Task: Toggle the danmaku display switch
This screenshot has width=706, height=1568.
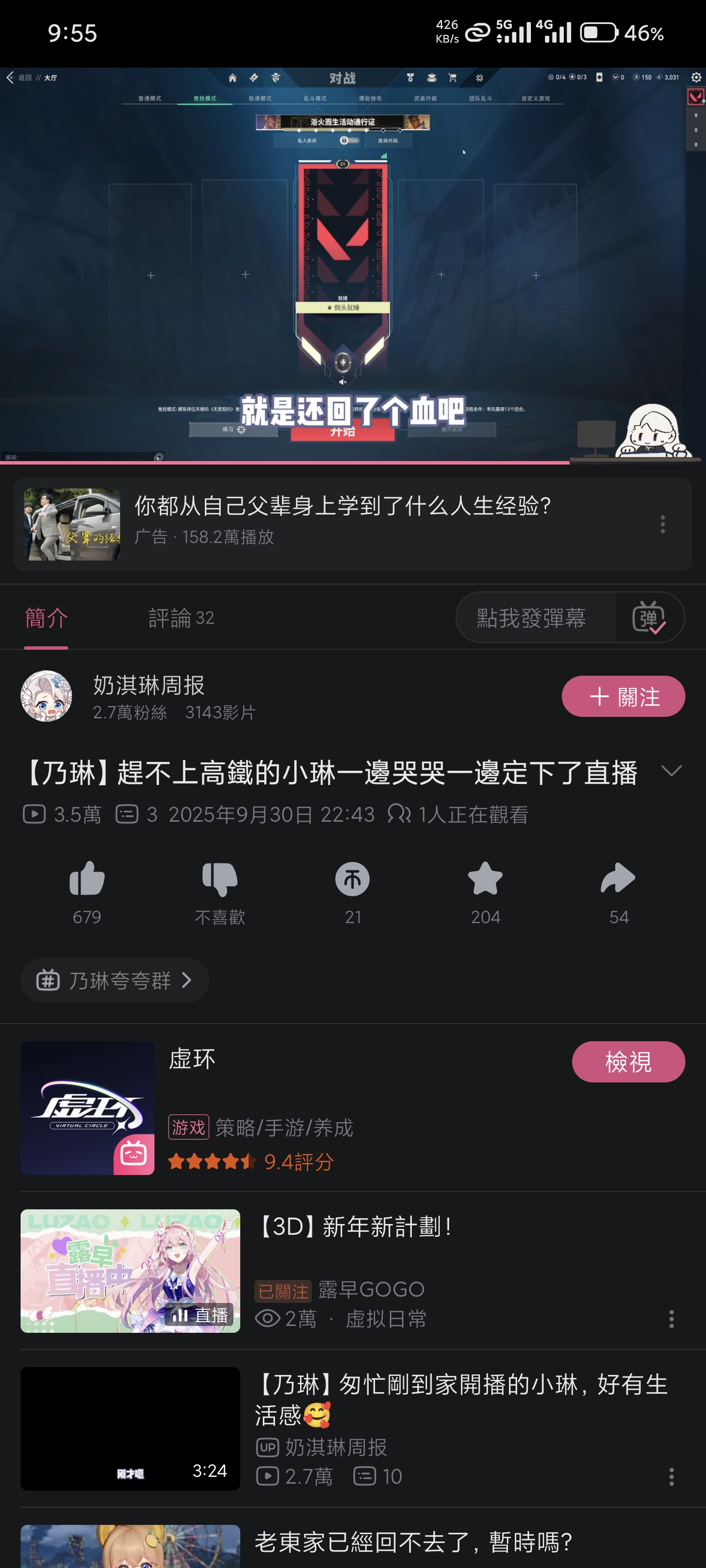Action: pos(649,618)
